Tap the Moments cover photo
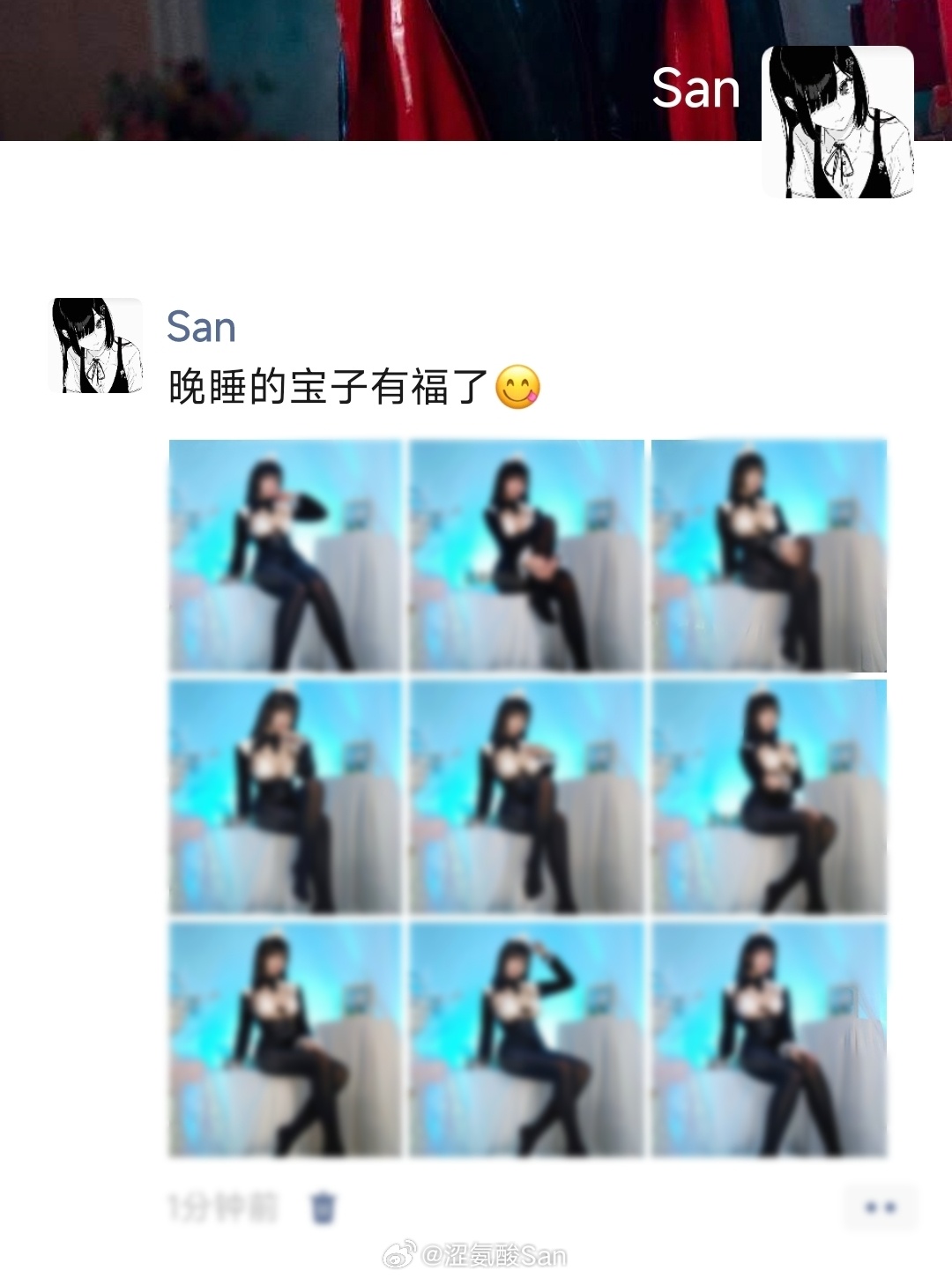This screenshot has width=952, height=1278. coord(353,71)
